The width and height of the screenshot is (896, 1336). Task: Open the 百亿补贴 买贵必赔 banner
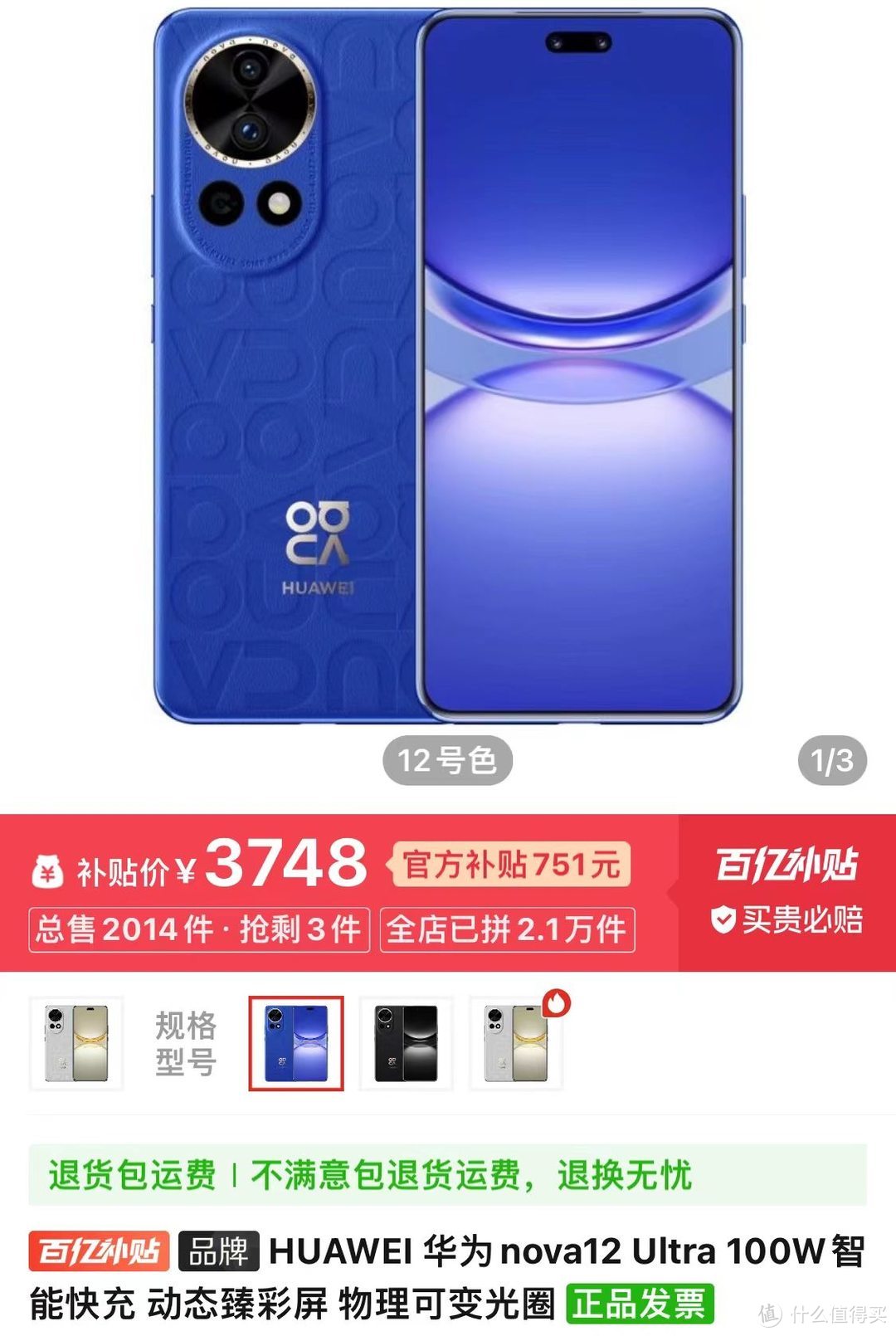click(786, 892)
